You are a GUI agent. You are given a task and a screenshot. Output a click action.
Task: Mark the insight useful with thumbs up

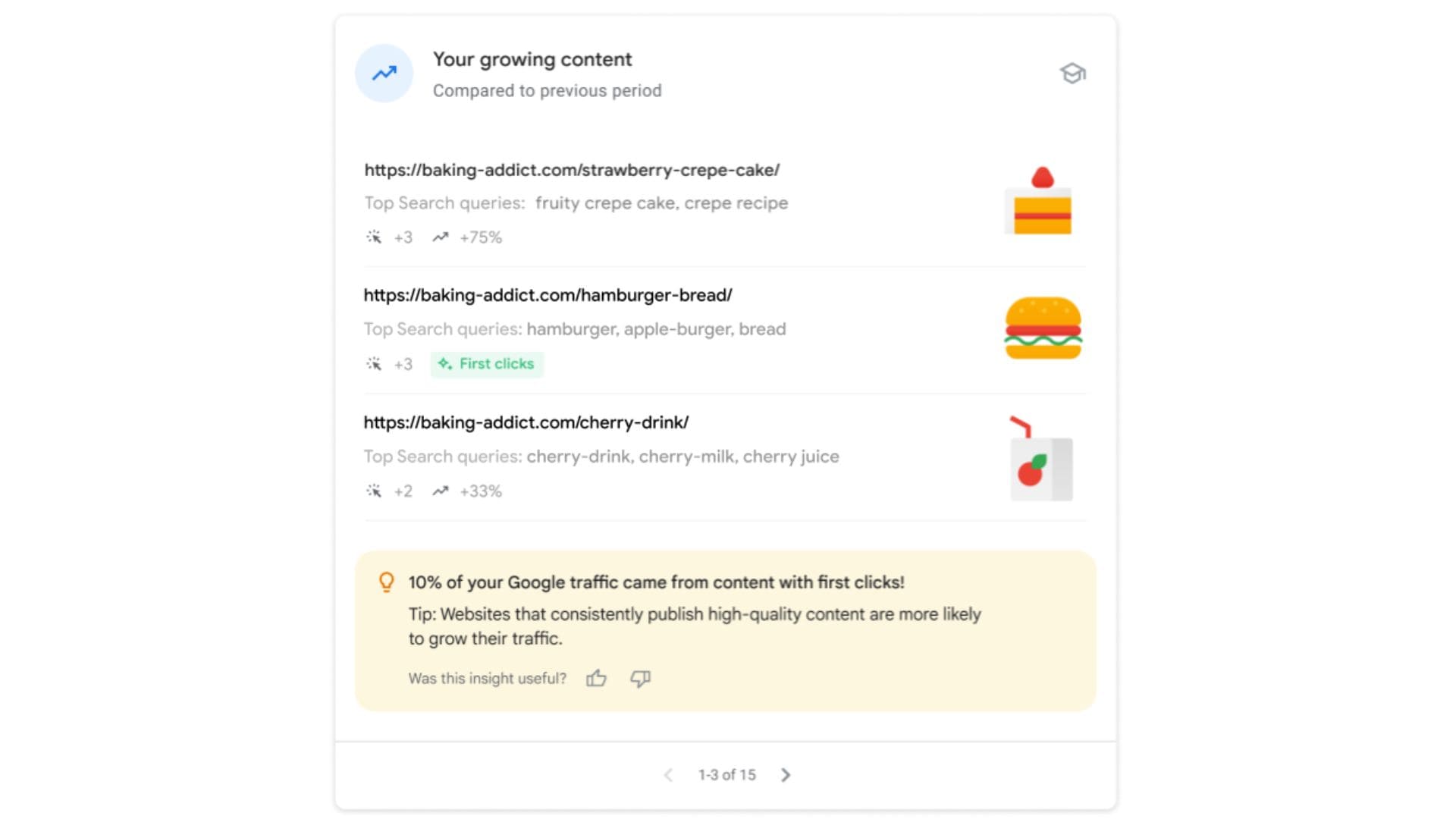coord(596,679)
